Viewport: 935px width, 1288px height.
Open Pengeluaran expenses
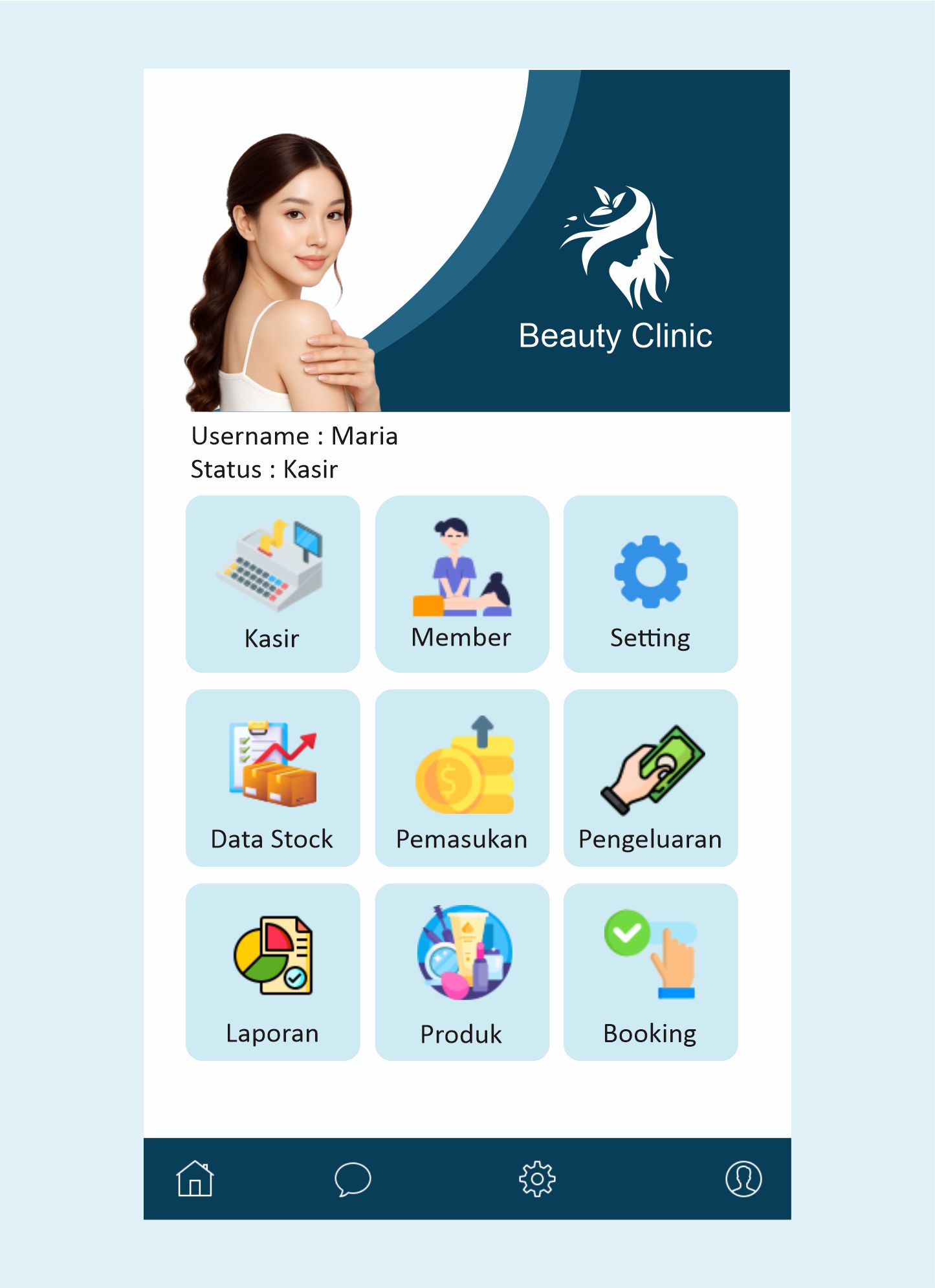[650, 778]
